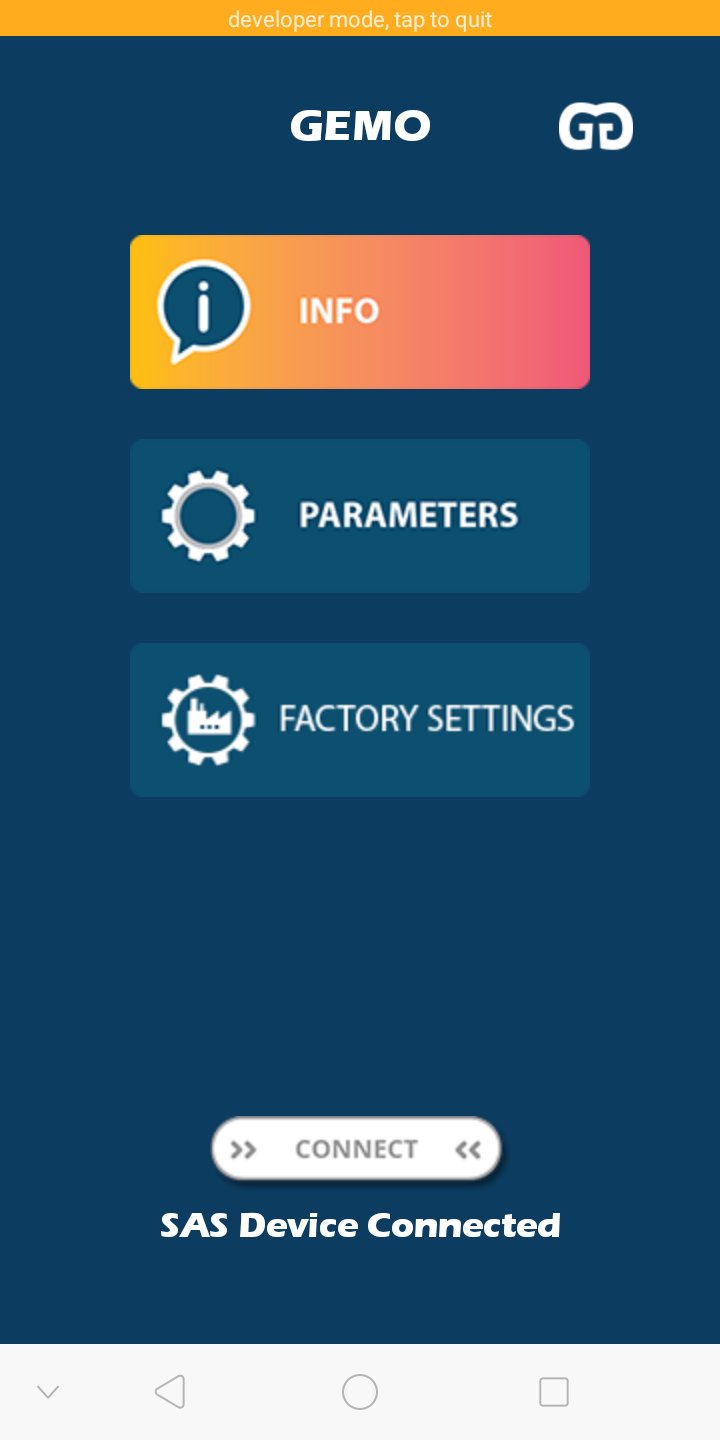
Task: Hide the navigation bar with down chevron
Action: coord(48,1391)
